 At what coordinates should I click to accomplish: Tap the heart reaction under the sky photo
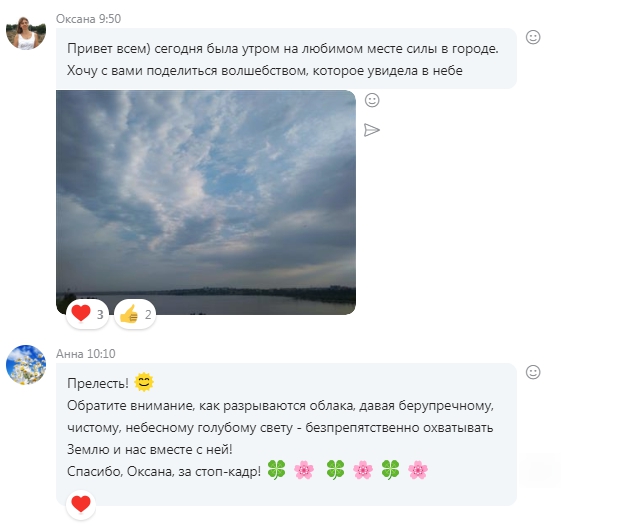88,314
